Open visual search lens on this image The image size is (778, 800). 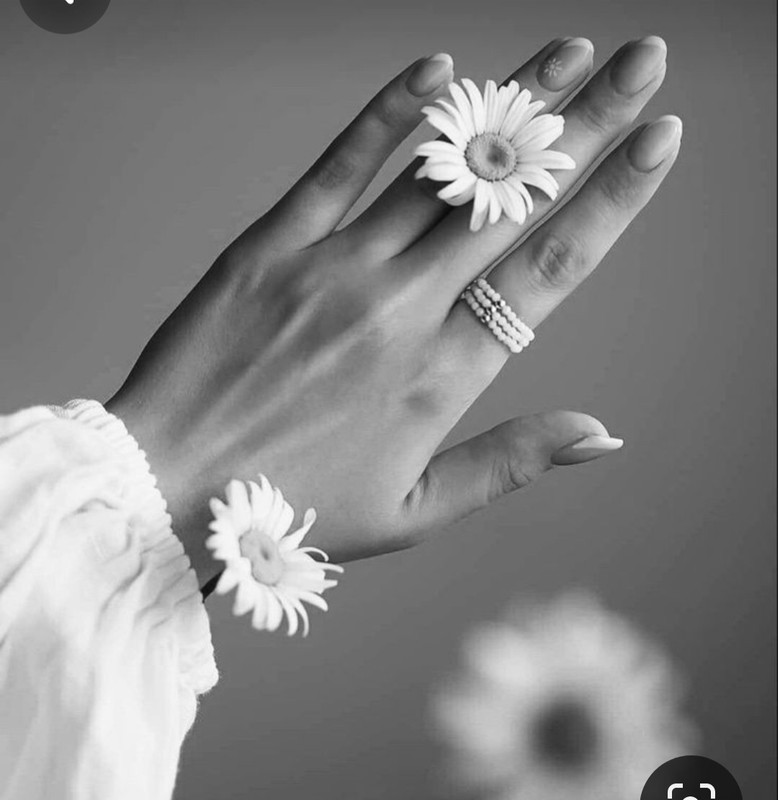coord(691,786)
